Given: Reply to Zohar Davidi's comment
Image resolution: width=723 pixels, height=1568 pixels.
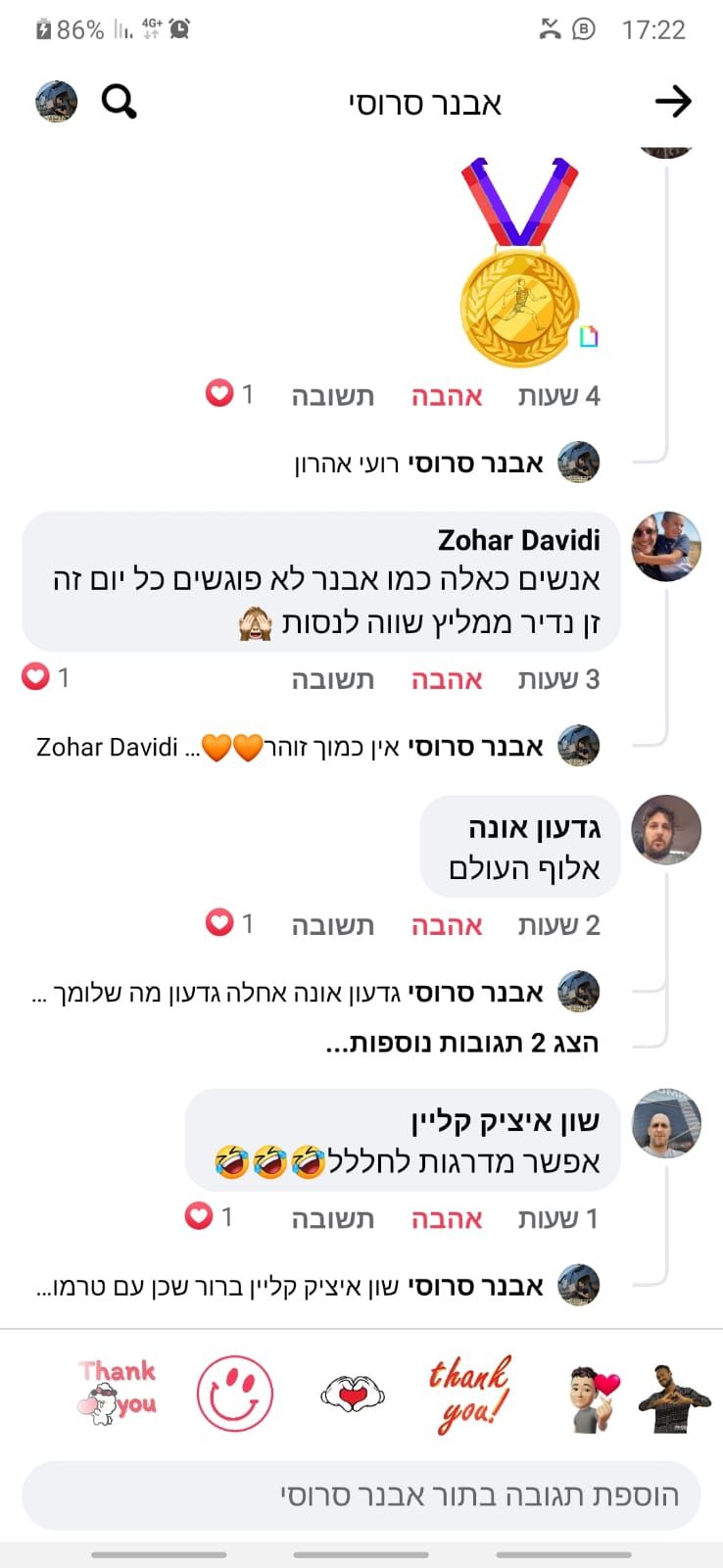Looking at the screenshot, I should pyautogui.click(x=332, y=679).
